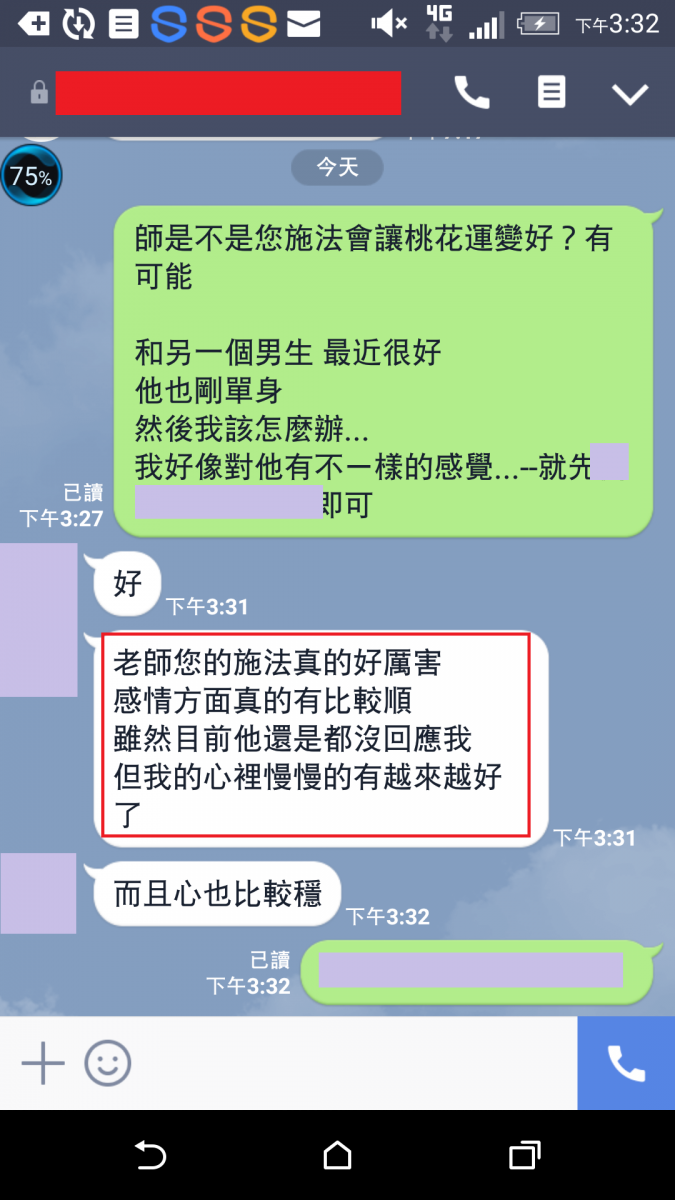The height and width of the screenshot is (1200, 675).
Task: Tap the floating 75% booster bubble
Action: (x=31, y=176)
